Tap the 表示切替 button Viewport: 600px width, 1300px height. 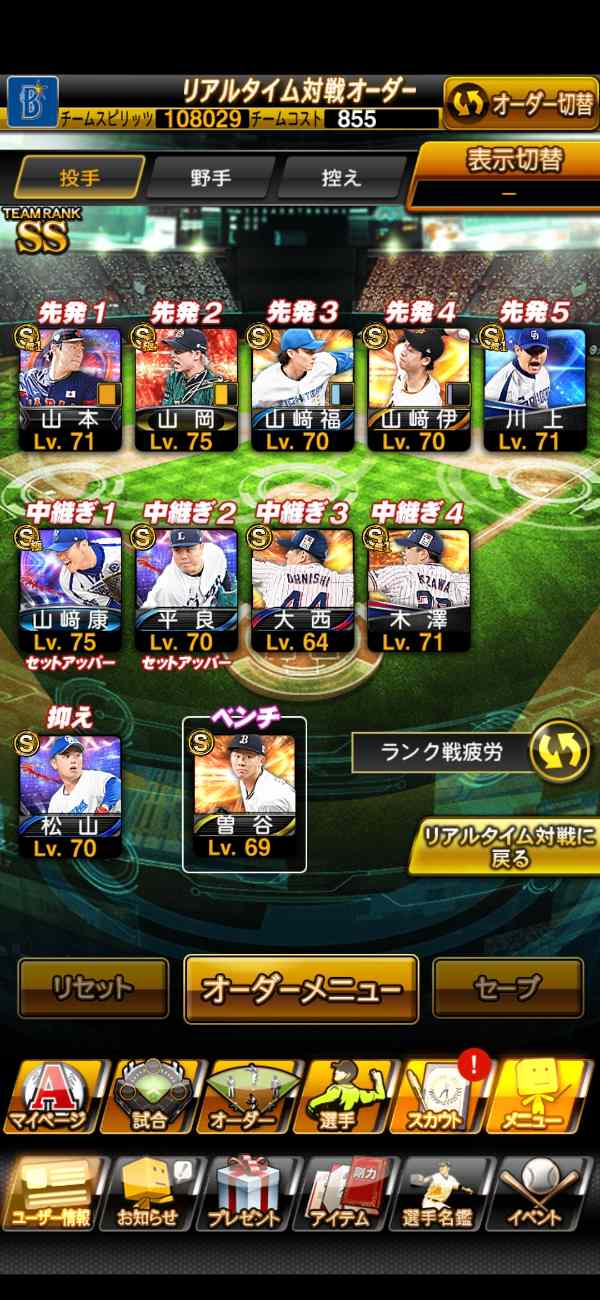pyautogui.click(x=503, y=175)
